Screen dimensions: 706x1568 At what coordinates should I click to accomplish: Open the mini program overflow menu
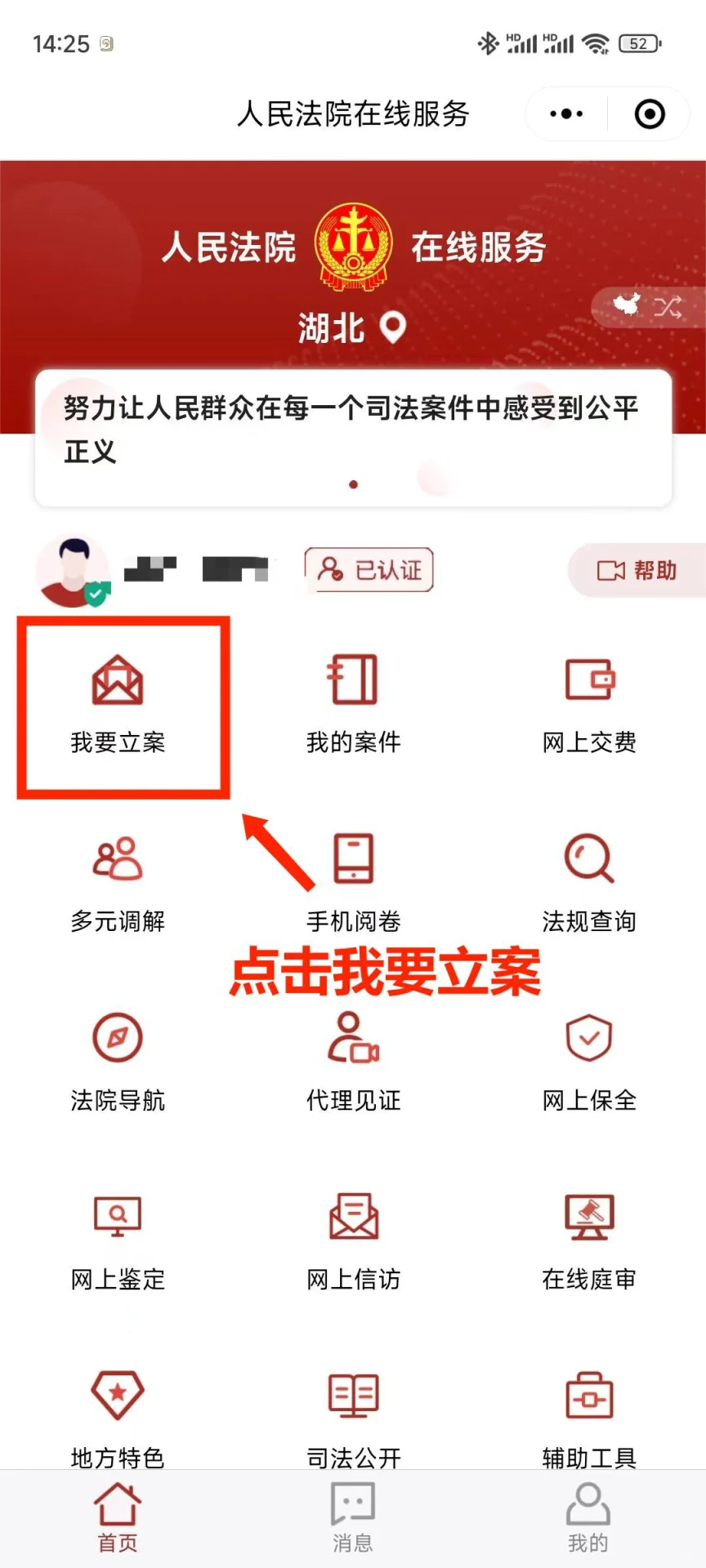pyautogui.click(x=566, y=114)
